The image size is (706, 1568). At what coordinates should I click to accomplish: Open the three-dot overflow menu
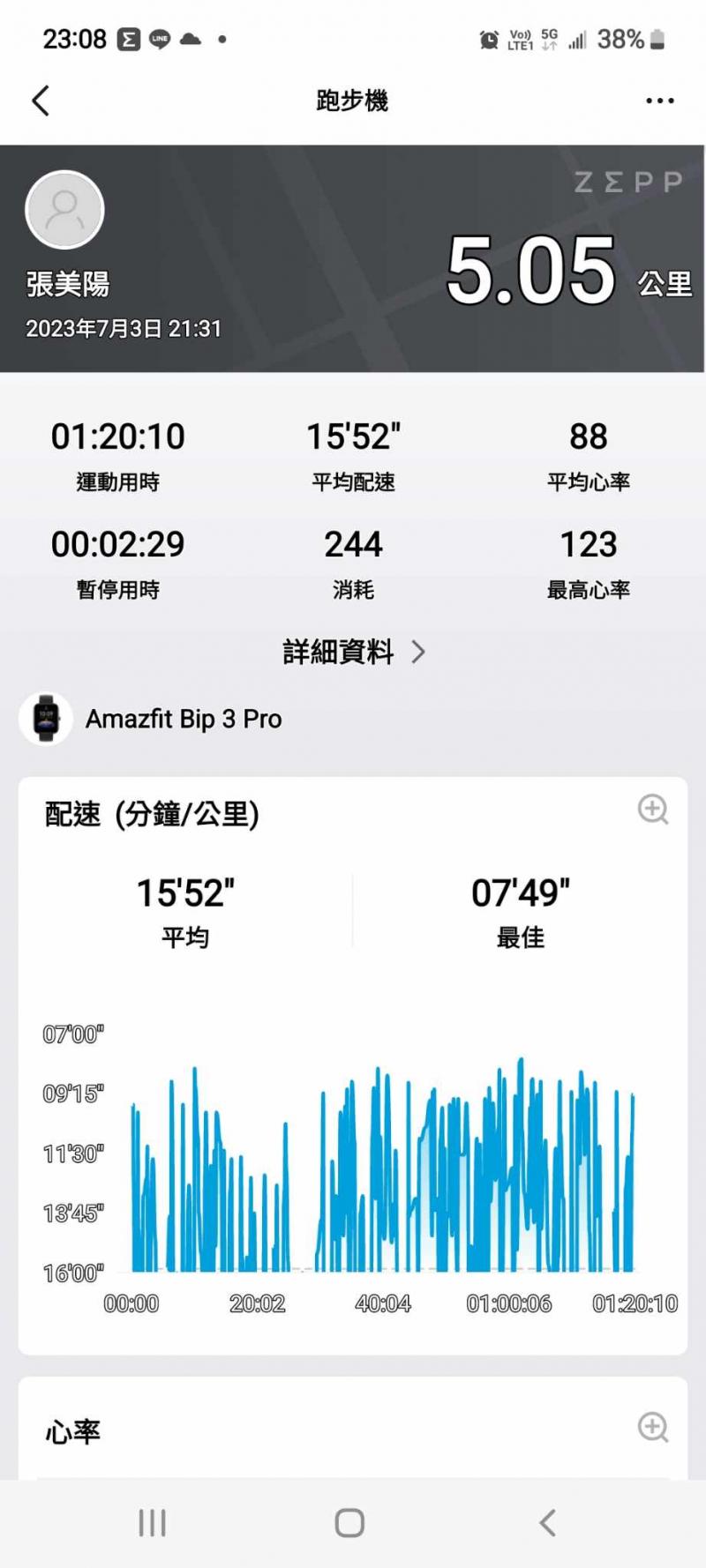(659, 101)
